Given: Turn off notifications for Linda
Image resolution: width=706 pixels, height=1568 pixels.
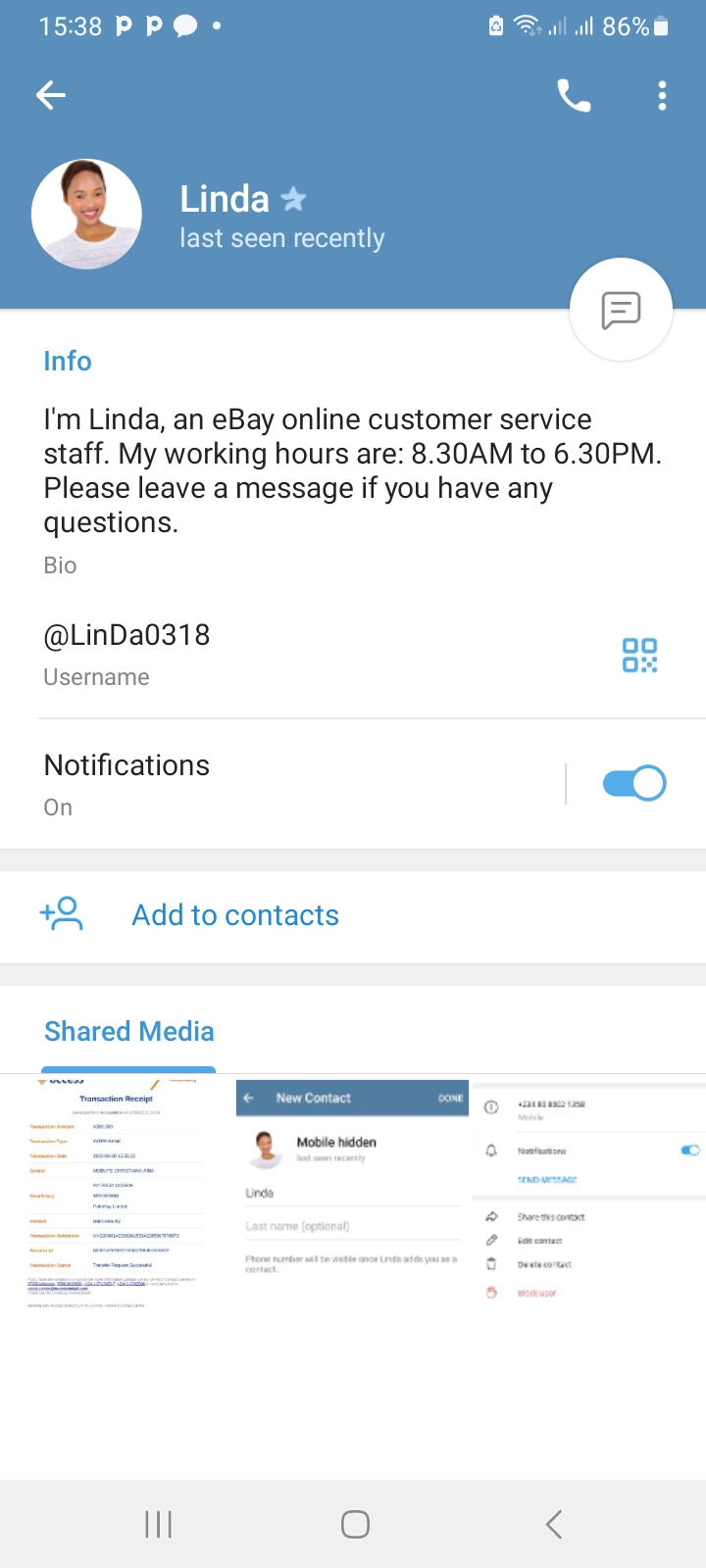Looking at the screenshot, I should [633, 783].
